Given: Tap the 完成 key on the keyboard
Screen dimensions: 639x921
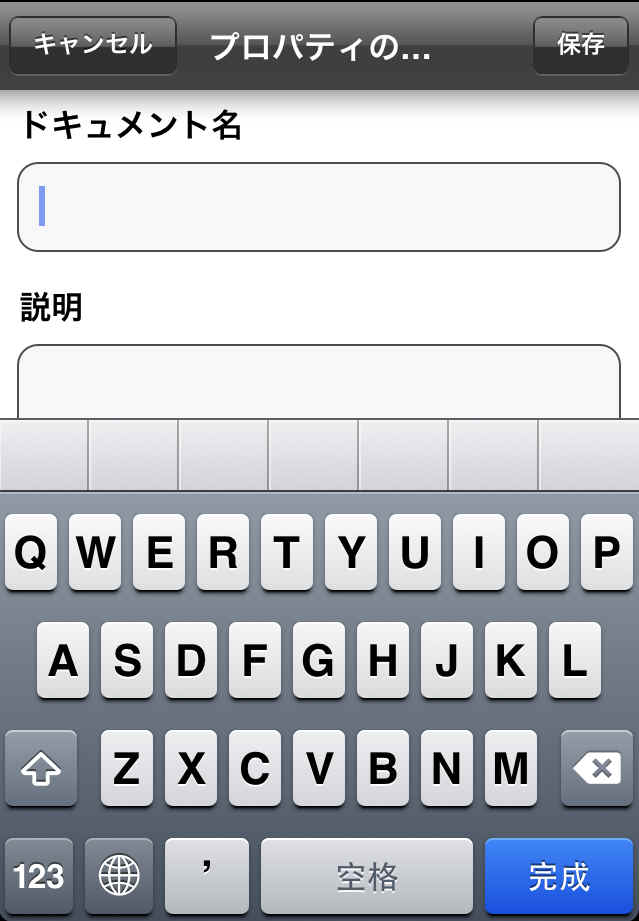Looking at the screenshot, I should point(559,876).
